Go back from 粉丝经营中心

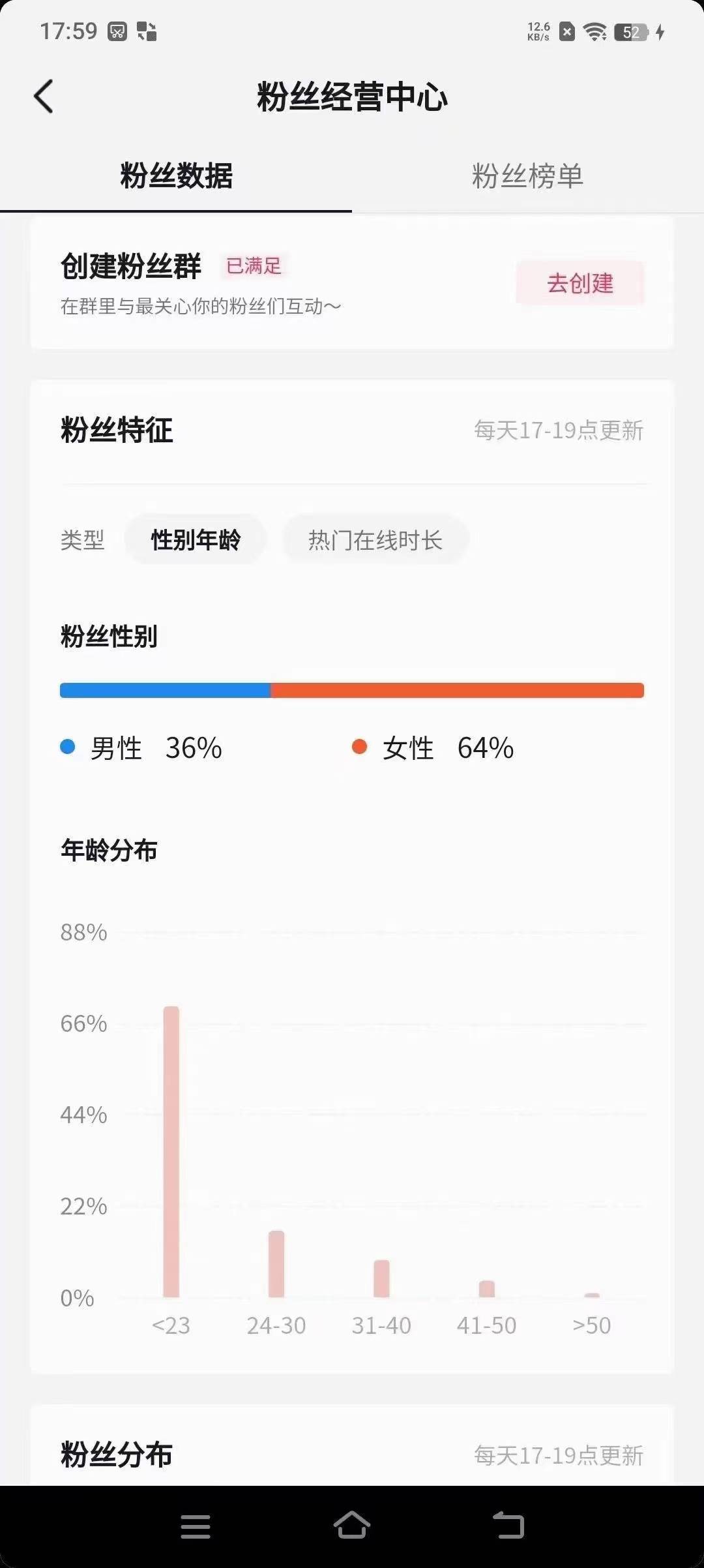point(44,97)
